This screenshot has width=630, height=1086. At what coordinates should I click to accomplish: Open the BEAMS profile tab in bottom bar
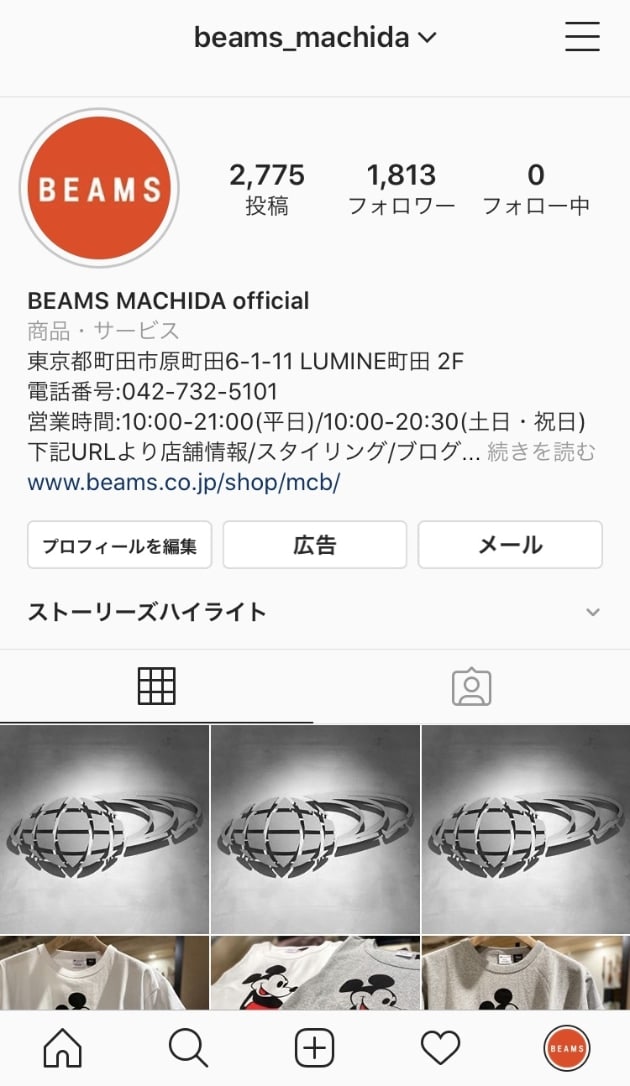click(566, 1048)
